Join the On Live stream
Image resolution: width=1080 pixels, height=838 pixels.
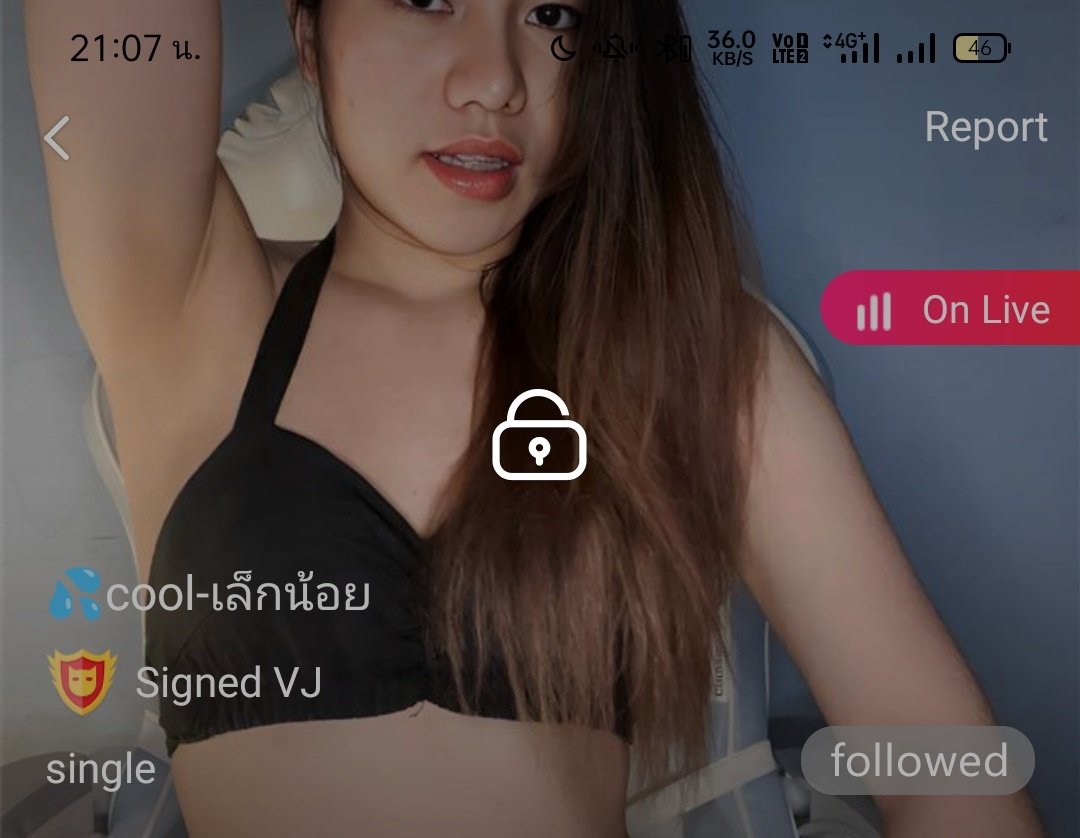coord(952,309)
